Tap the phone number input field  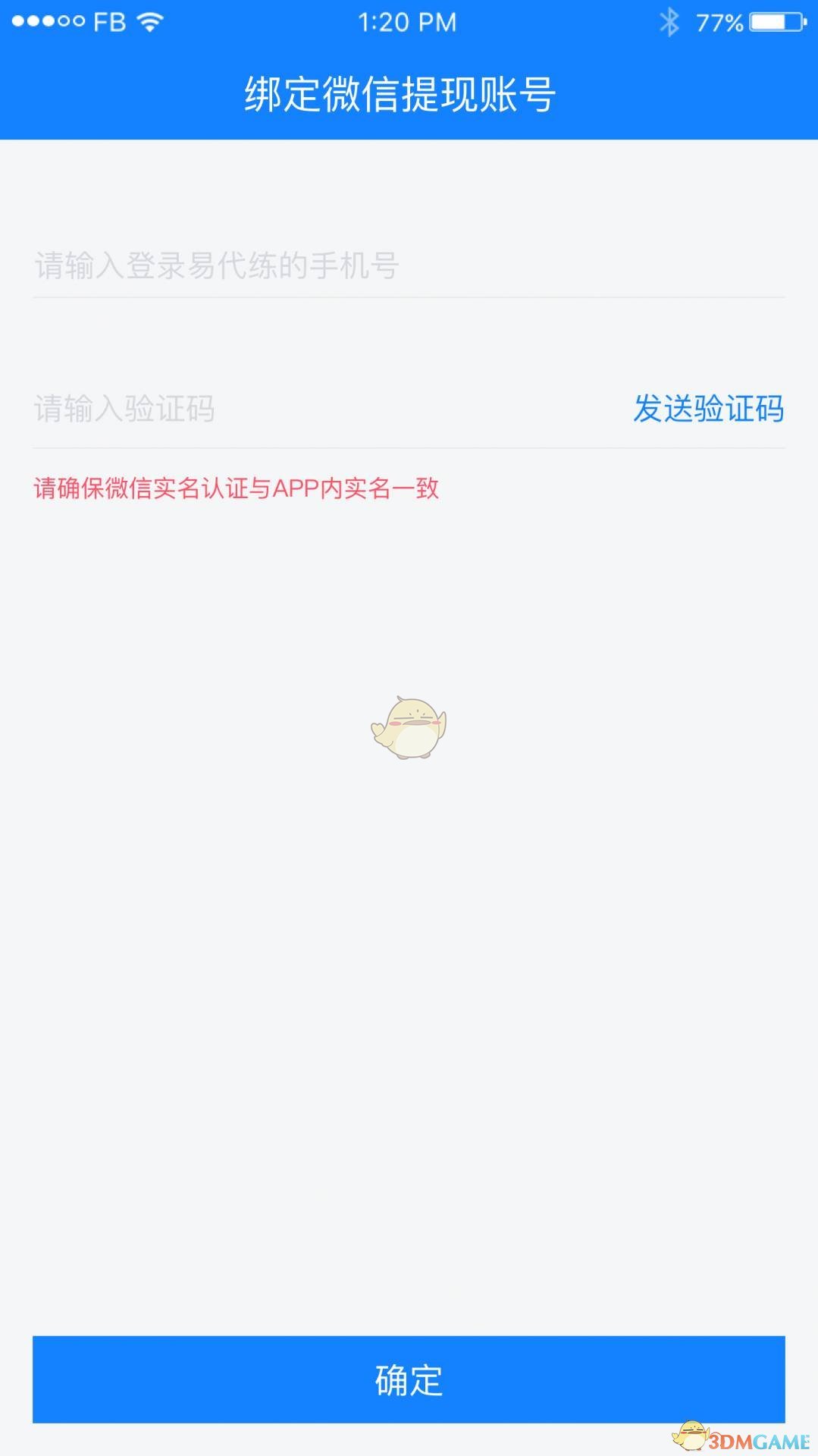pyautogui.click(x=408, y=265)
